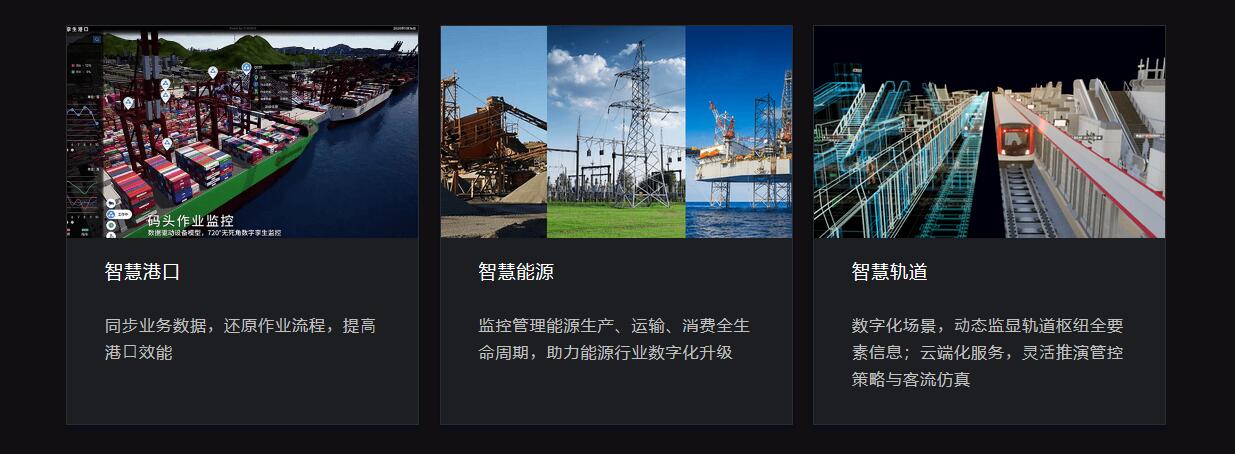This screenshot has height=454, width=1235.
Task: Select the 智慧轨道 card
Action: (x=989, y=225)
